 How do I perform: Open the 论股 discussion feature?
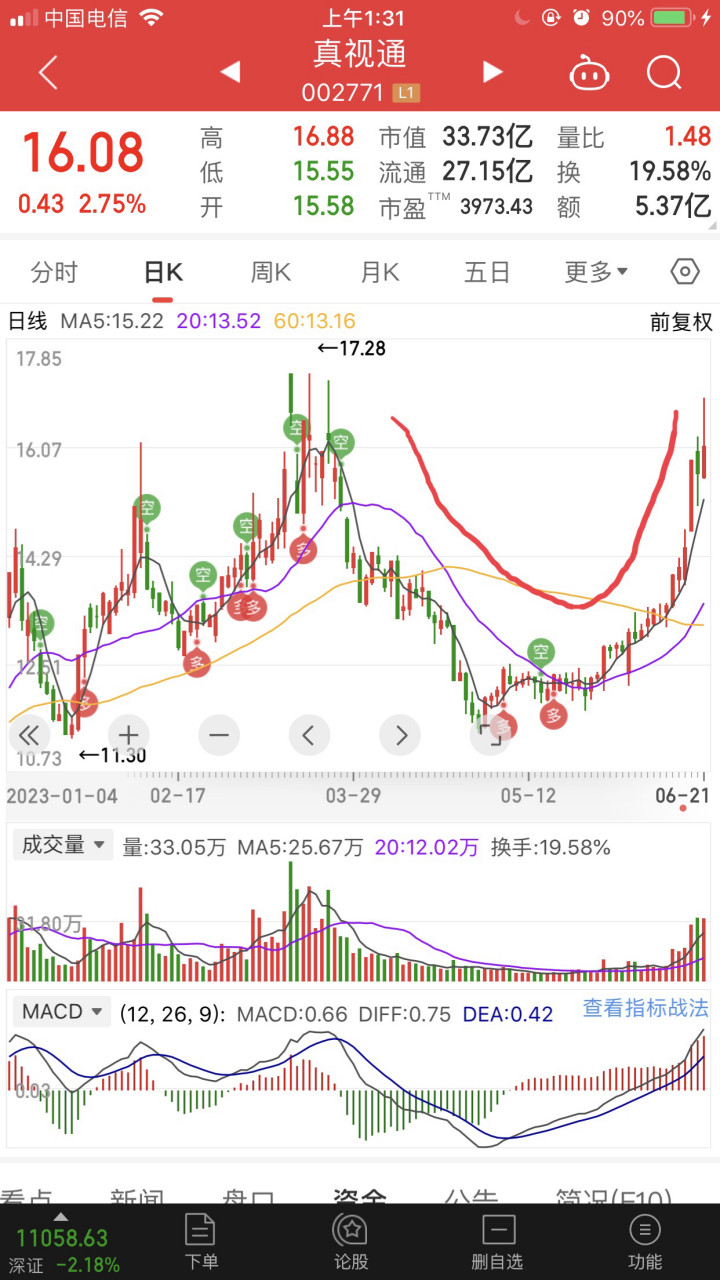(348, 1240)
